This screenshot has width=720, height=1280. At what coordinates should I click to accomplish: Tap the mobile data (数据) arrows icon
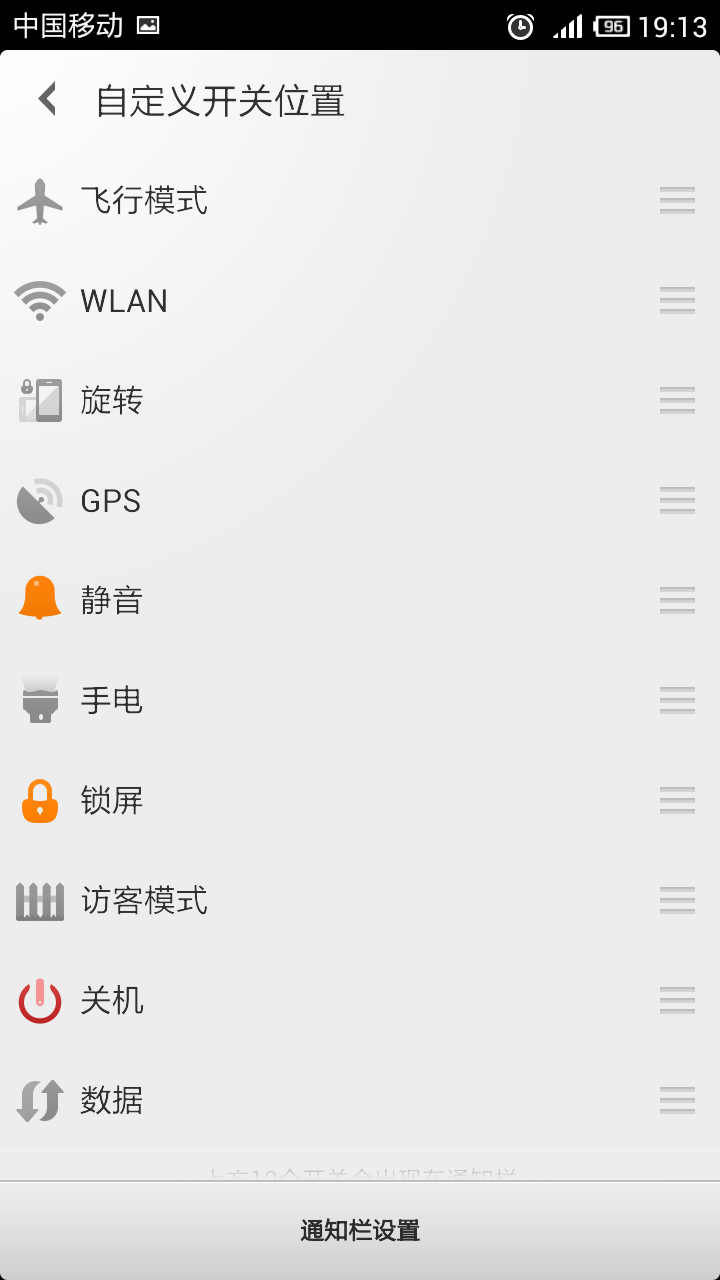[x=39, y=1099]
